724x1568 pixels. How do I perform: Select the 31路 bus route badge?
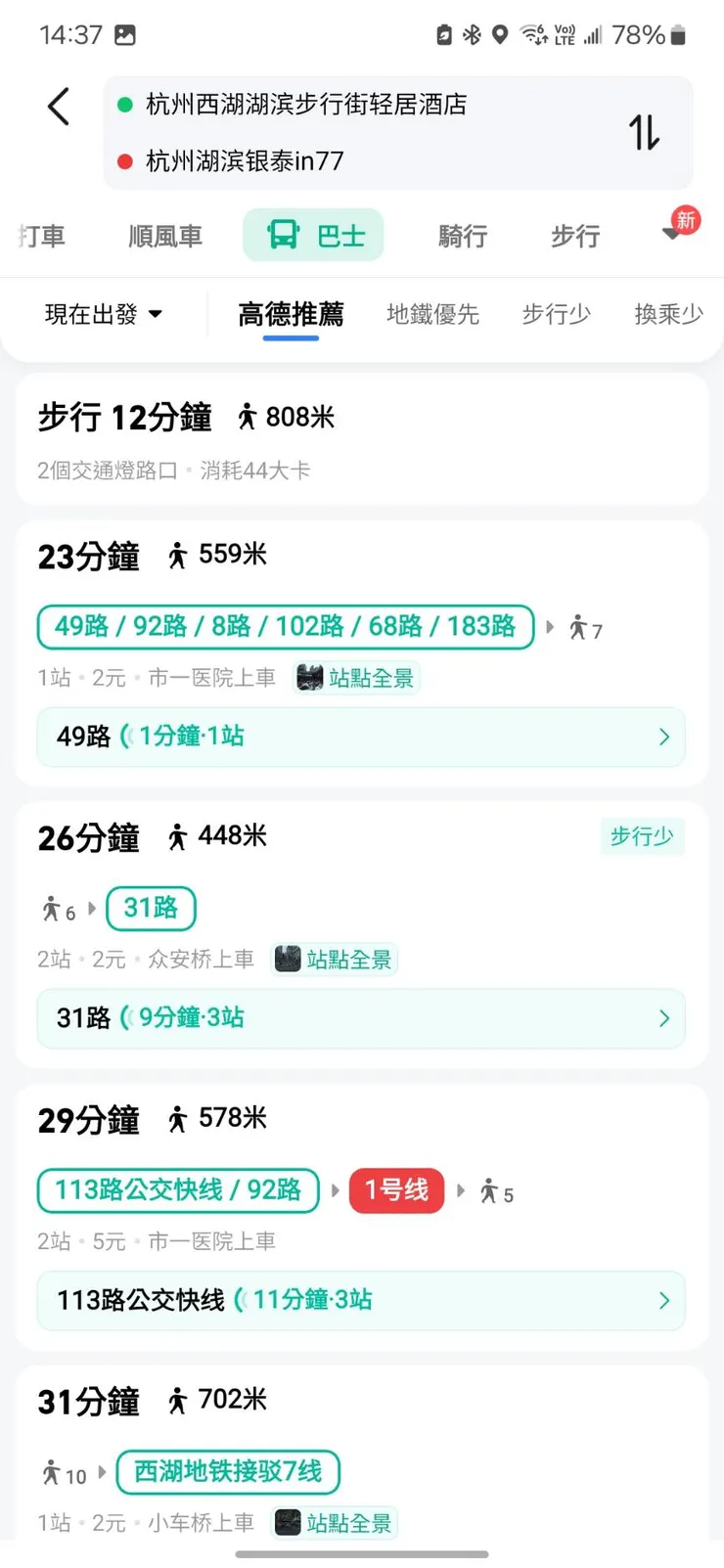[150, 909]
